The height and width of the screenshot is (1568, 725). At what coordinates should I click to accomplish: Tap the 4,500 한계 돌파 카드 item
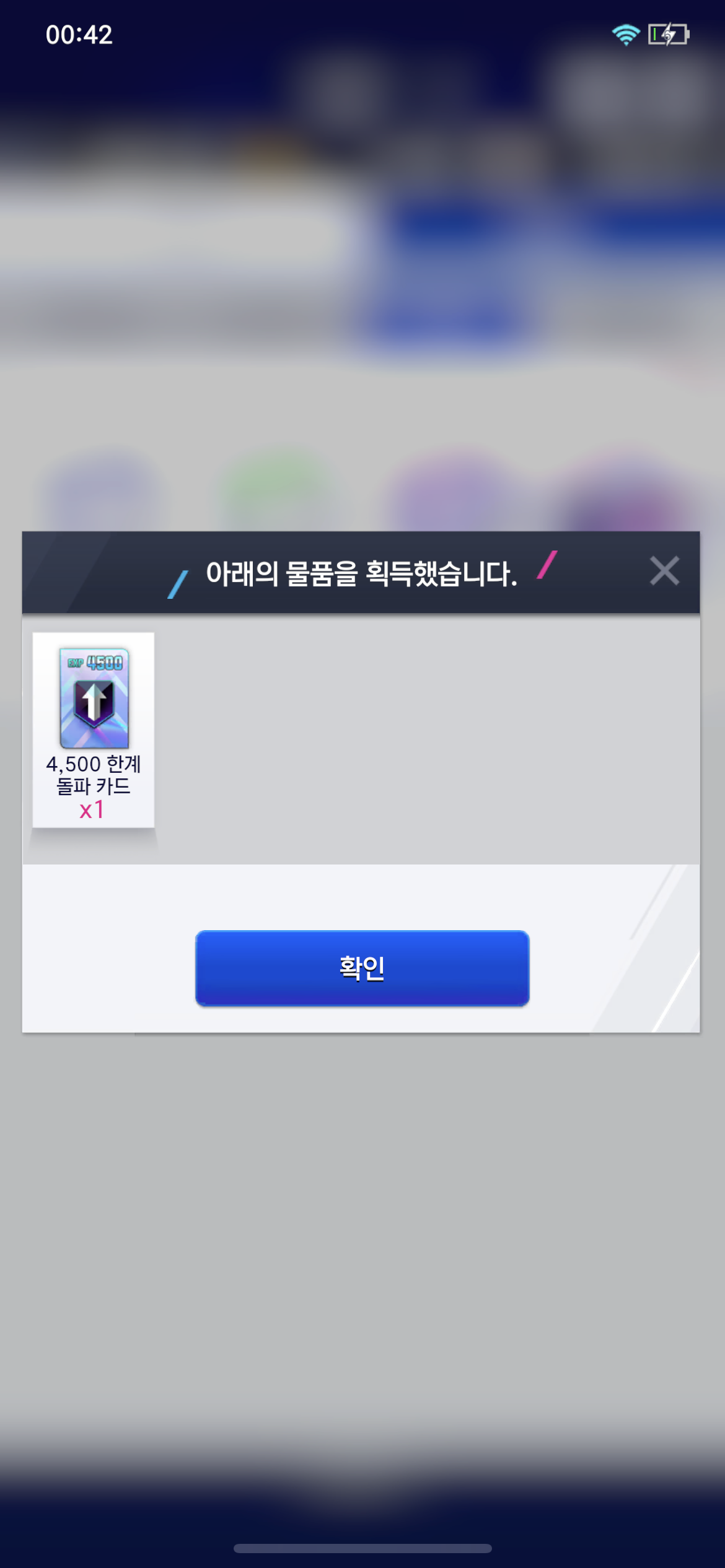[94, 730]
